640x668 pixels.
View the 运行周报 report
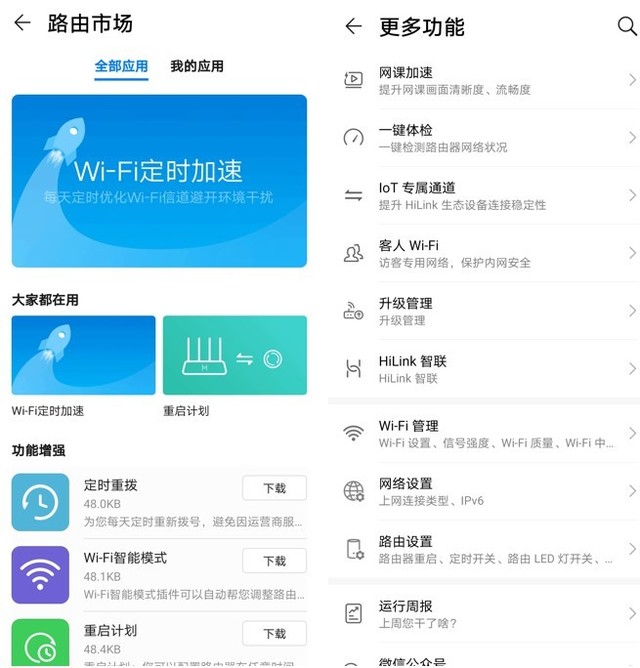(x=485, y=613)
